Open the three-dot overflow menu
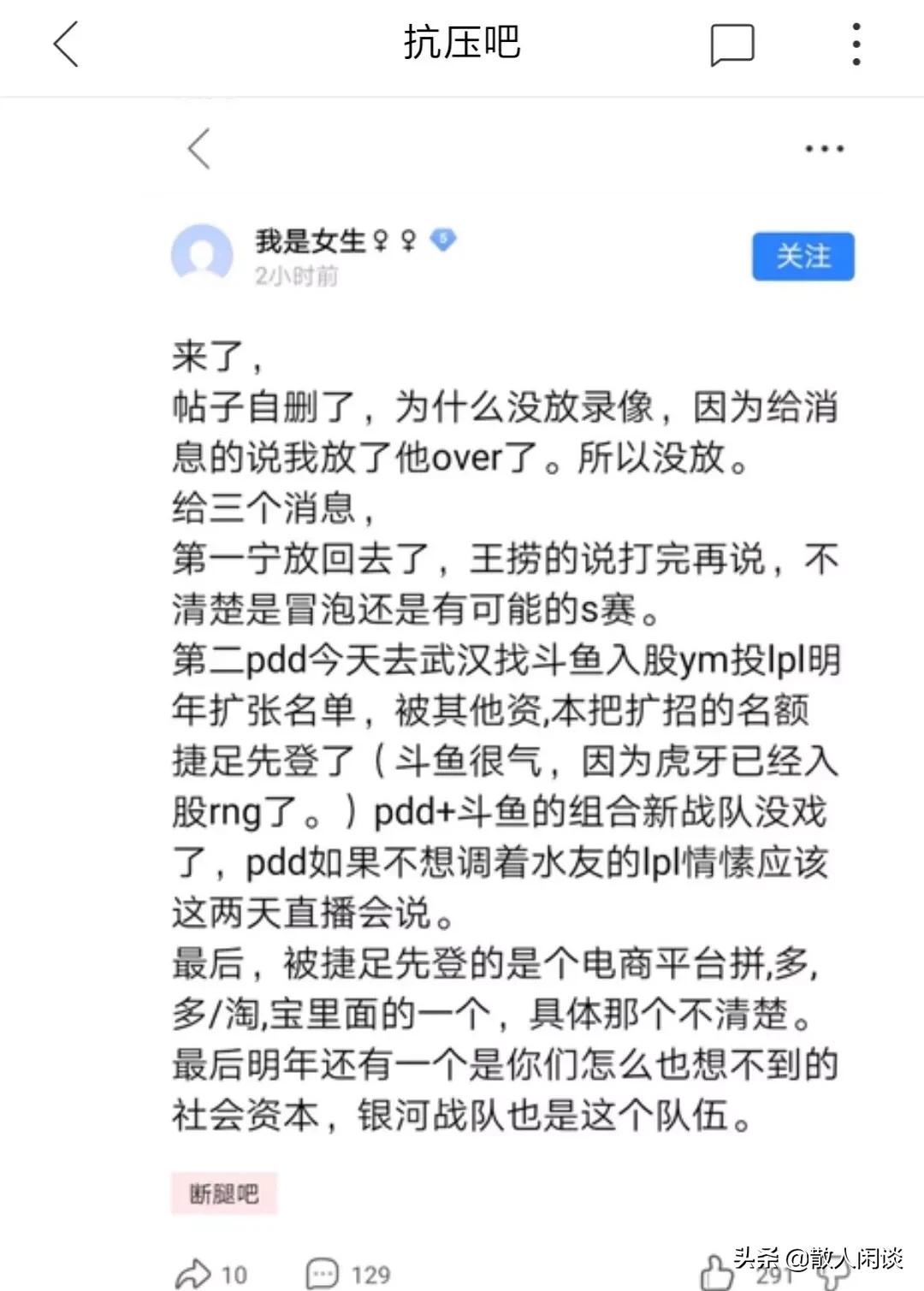The height and width of the screenshot is (1291, 924). pos(856,44)
